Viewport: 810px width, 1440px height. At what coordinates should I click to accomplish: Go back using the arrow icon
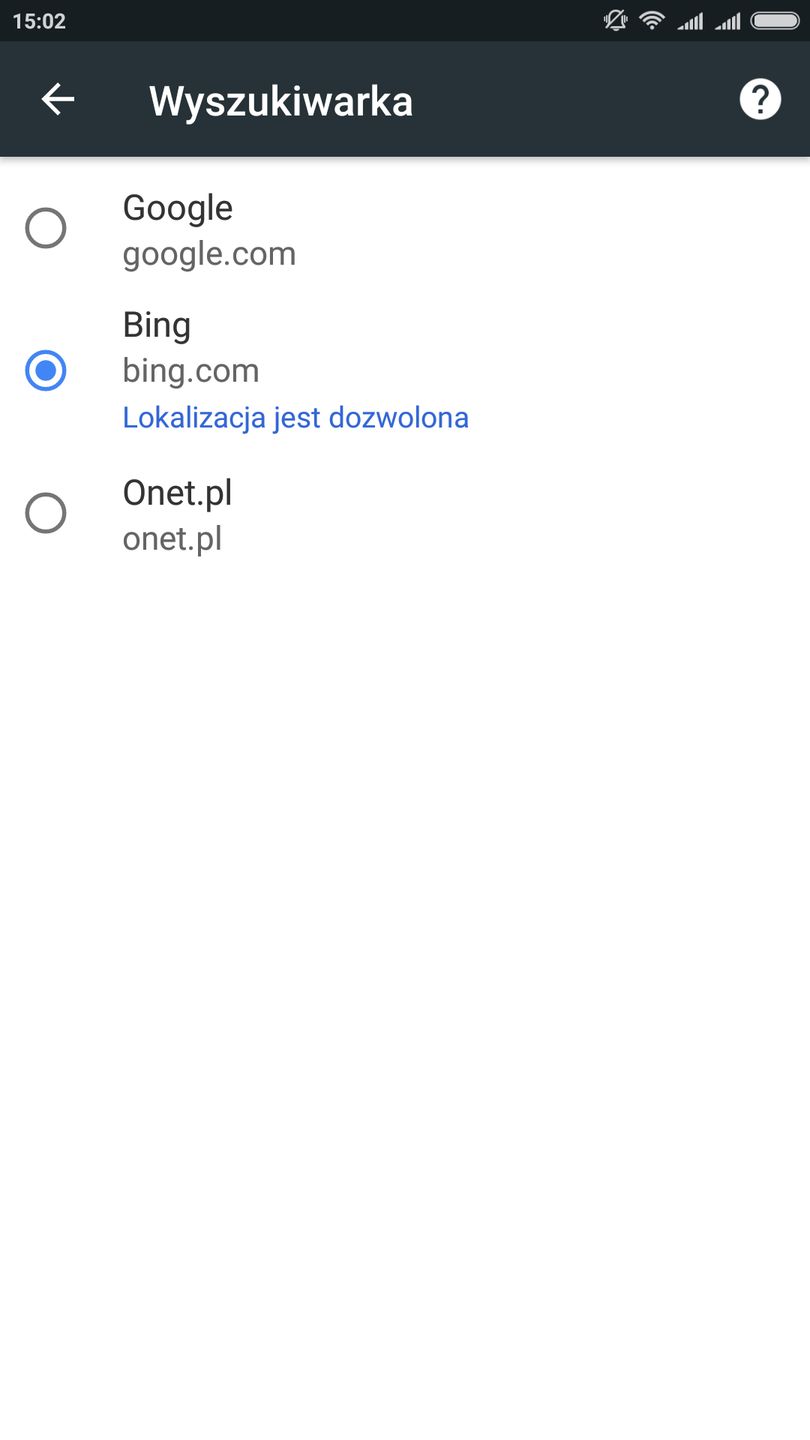tap(58, 100)
